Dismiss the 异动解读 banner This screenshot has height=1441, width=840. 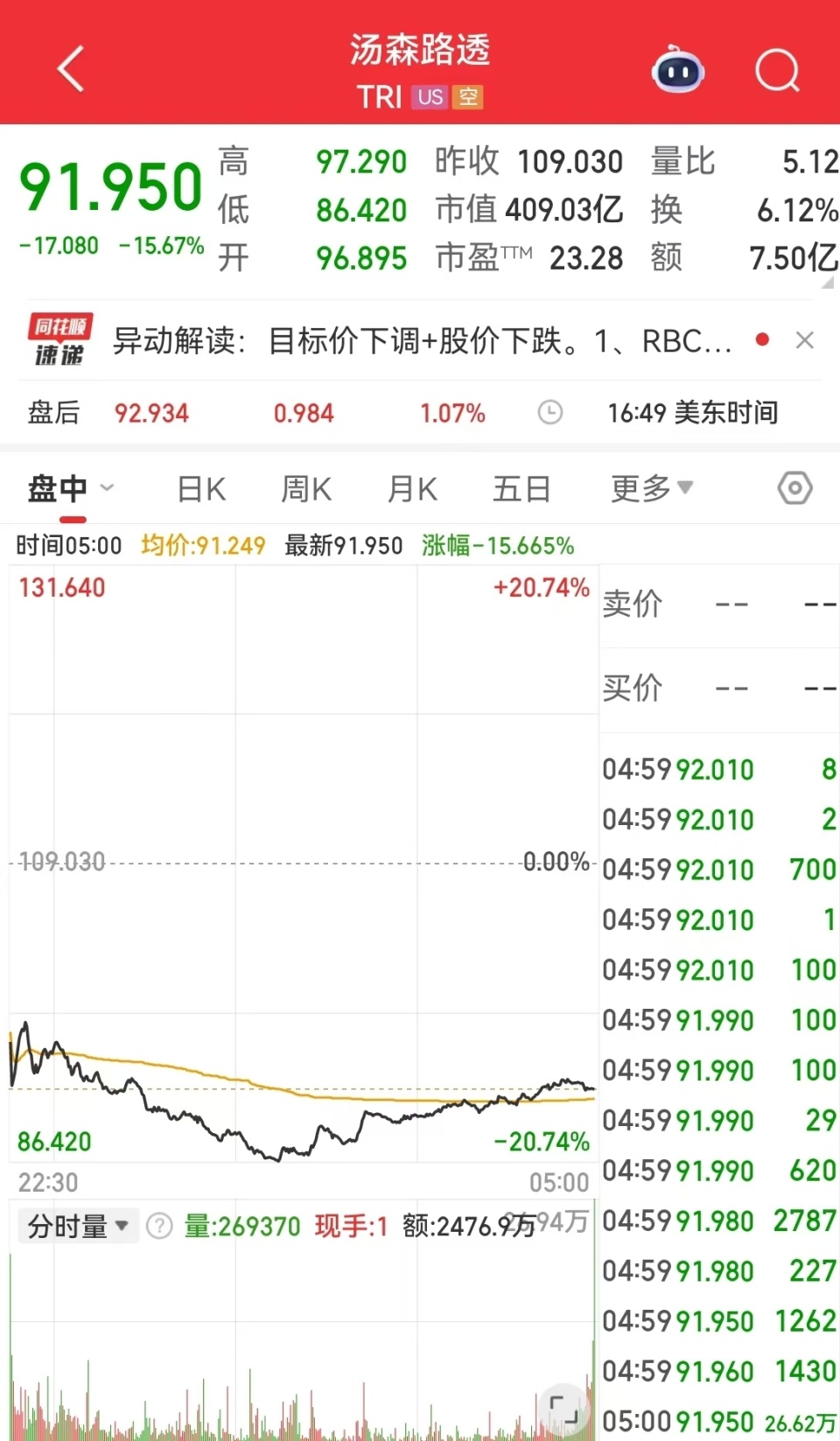tap(806, 340)
